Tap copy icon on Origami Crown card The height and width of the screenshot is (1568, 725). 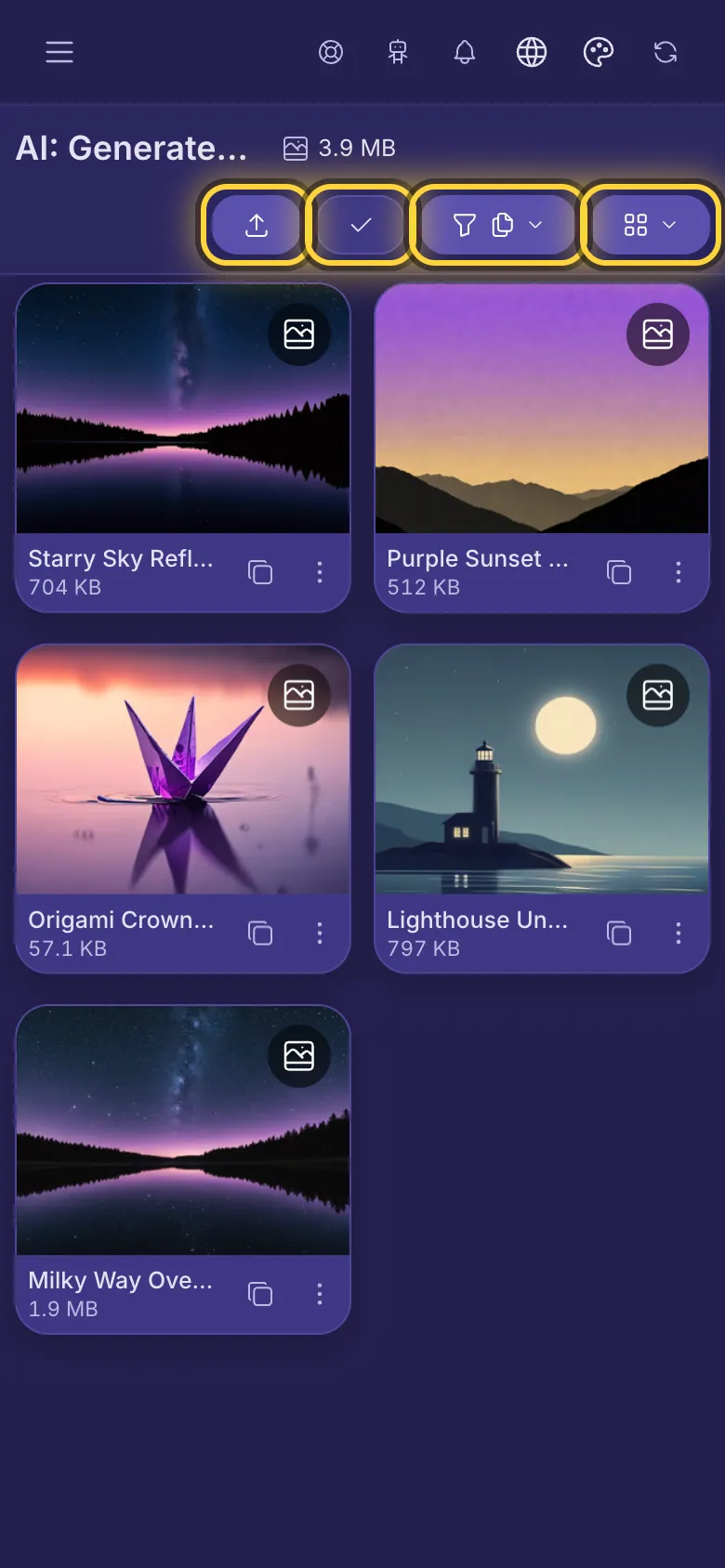[260, 933]
